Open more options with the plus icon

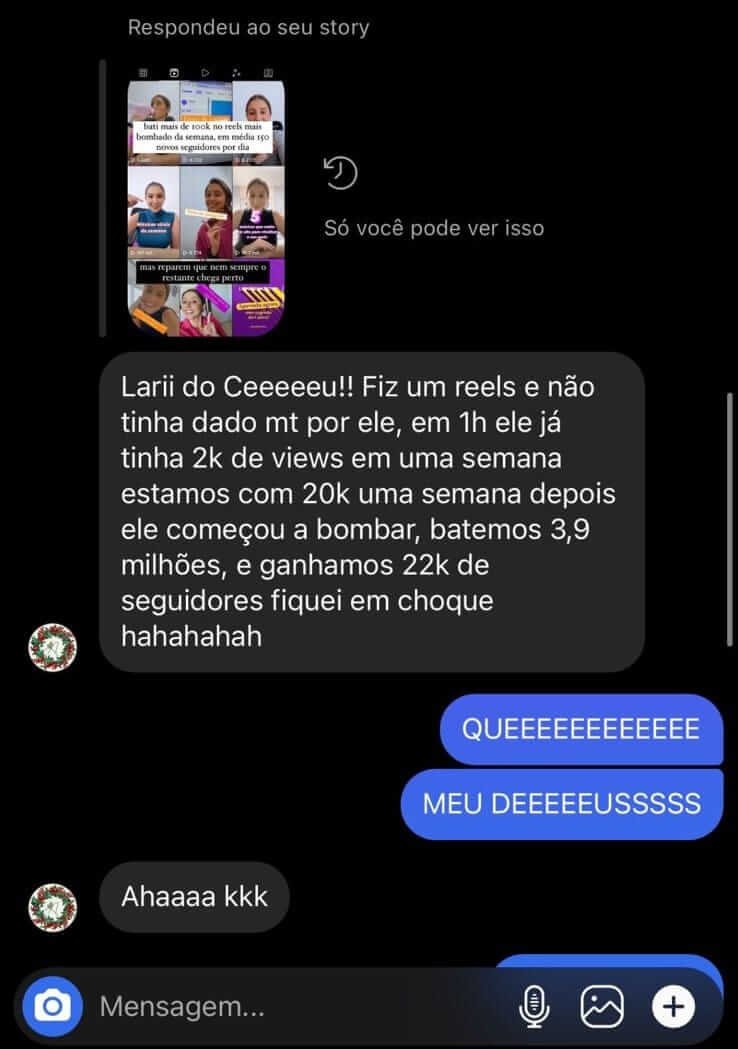[x=673, y=1006]
